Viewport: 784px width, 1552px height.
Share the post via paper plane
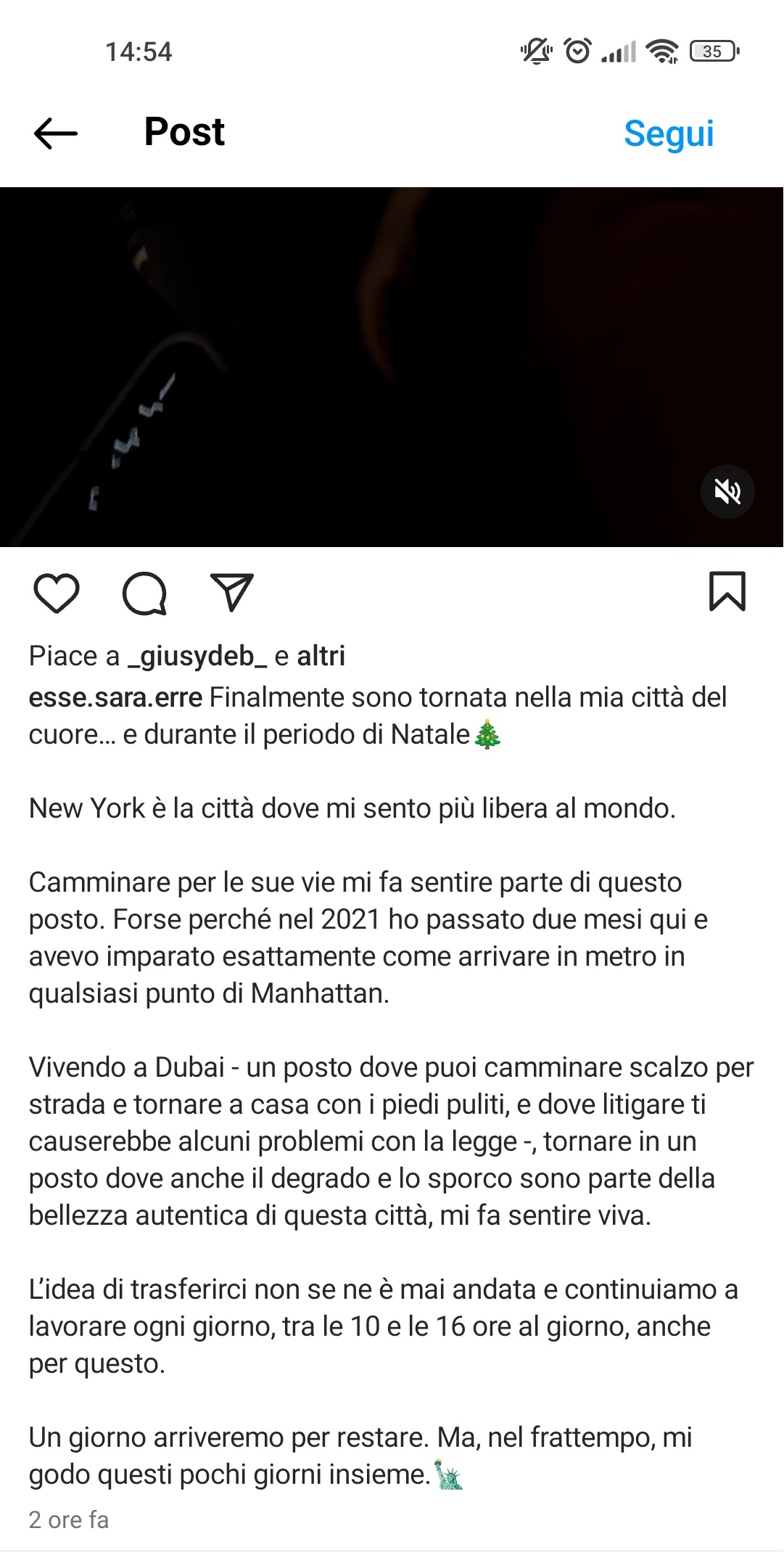click(x=231, y=591)
